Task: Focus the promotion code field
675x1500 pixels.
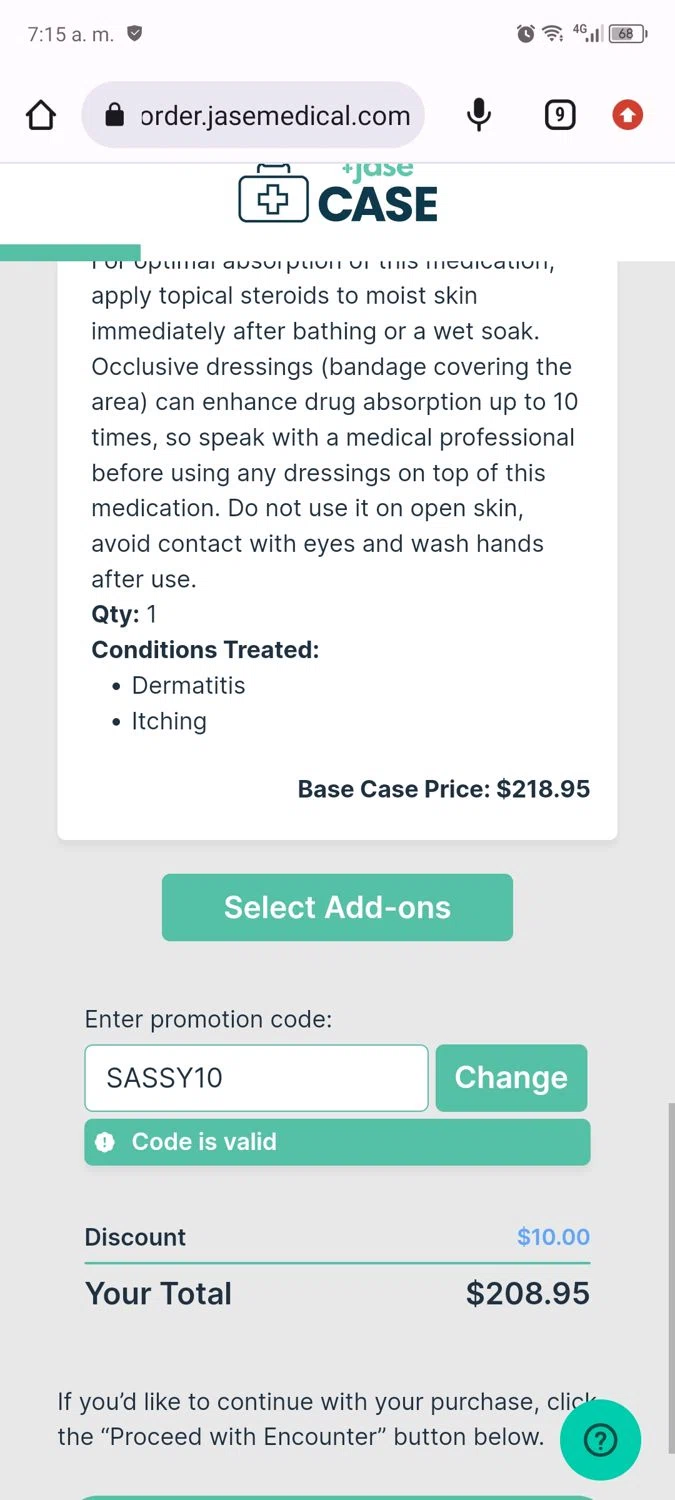Action: [x=256, y=1078]
